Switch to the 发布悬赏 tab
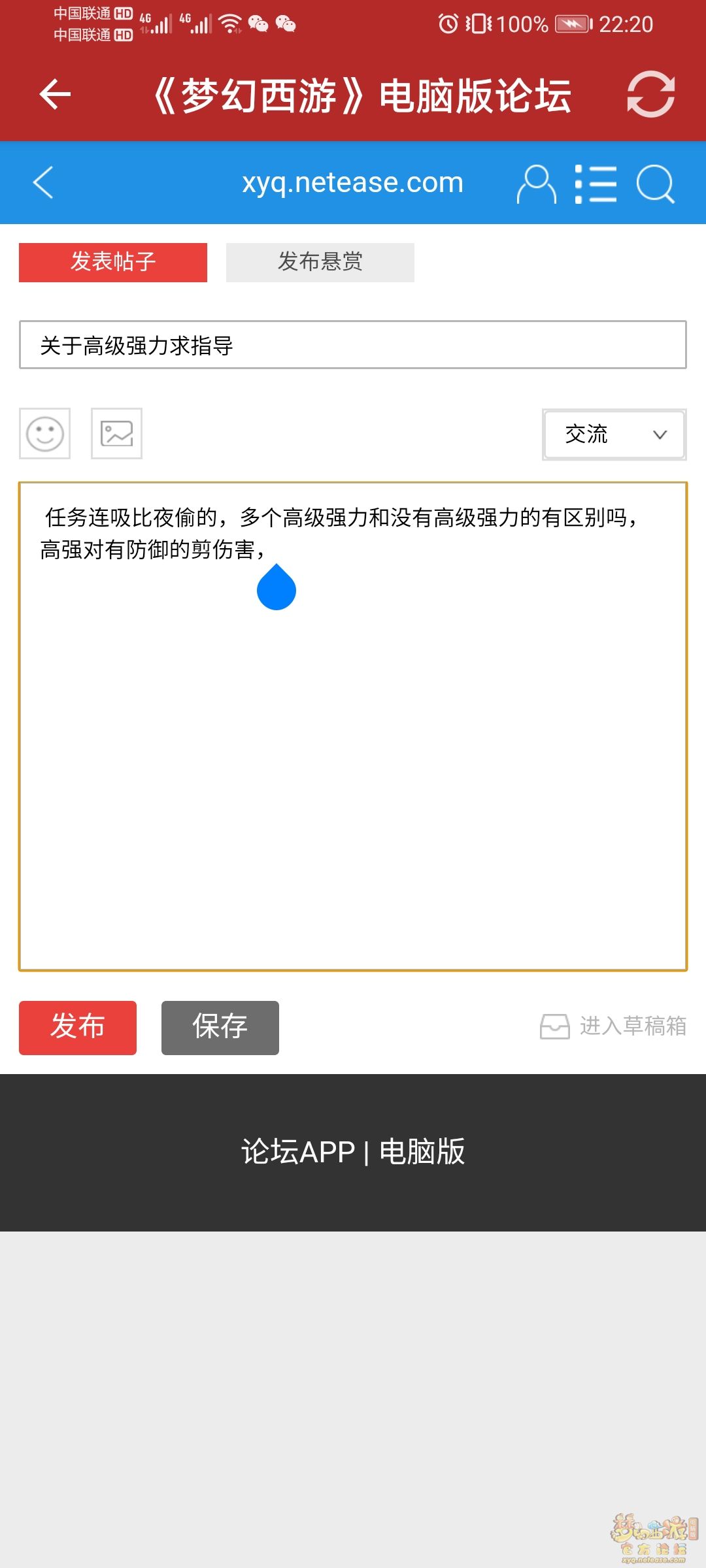 tap(320, 262)
